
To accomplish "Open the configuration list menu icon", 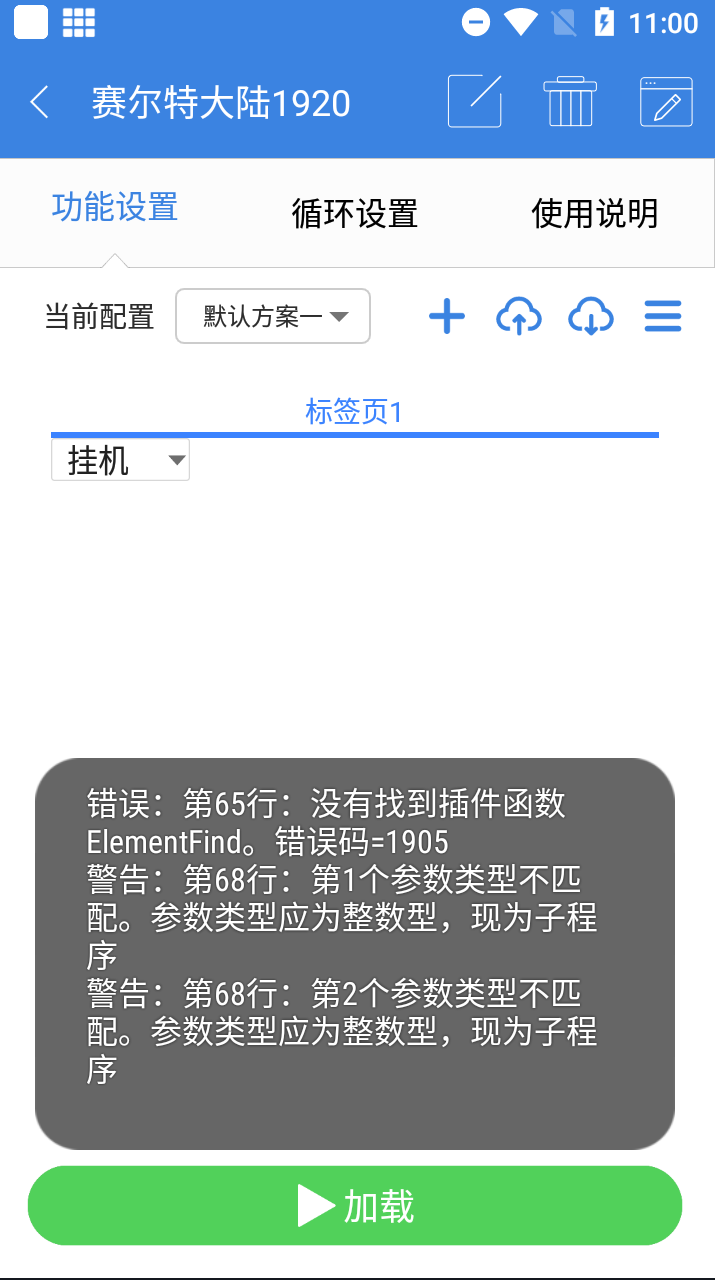I will 662,317.
